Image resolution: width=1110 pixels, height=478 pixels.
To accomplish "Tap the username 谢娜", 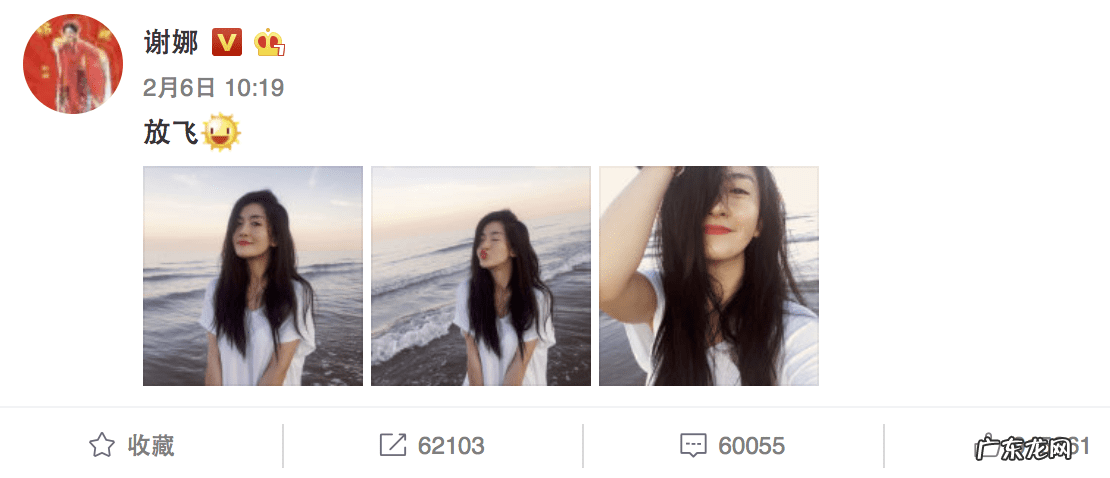I will (171, 42).
